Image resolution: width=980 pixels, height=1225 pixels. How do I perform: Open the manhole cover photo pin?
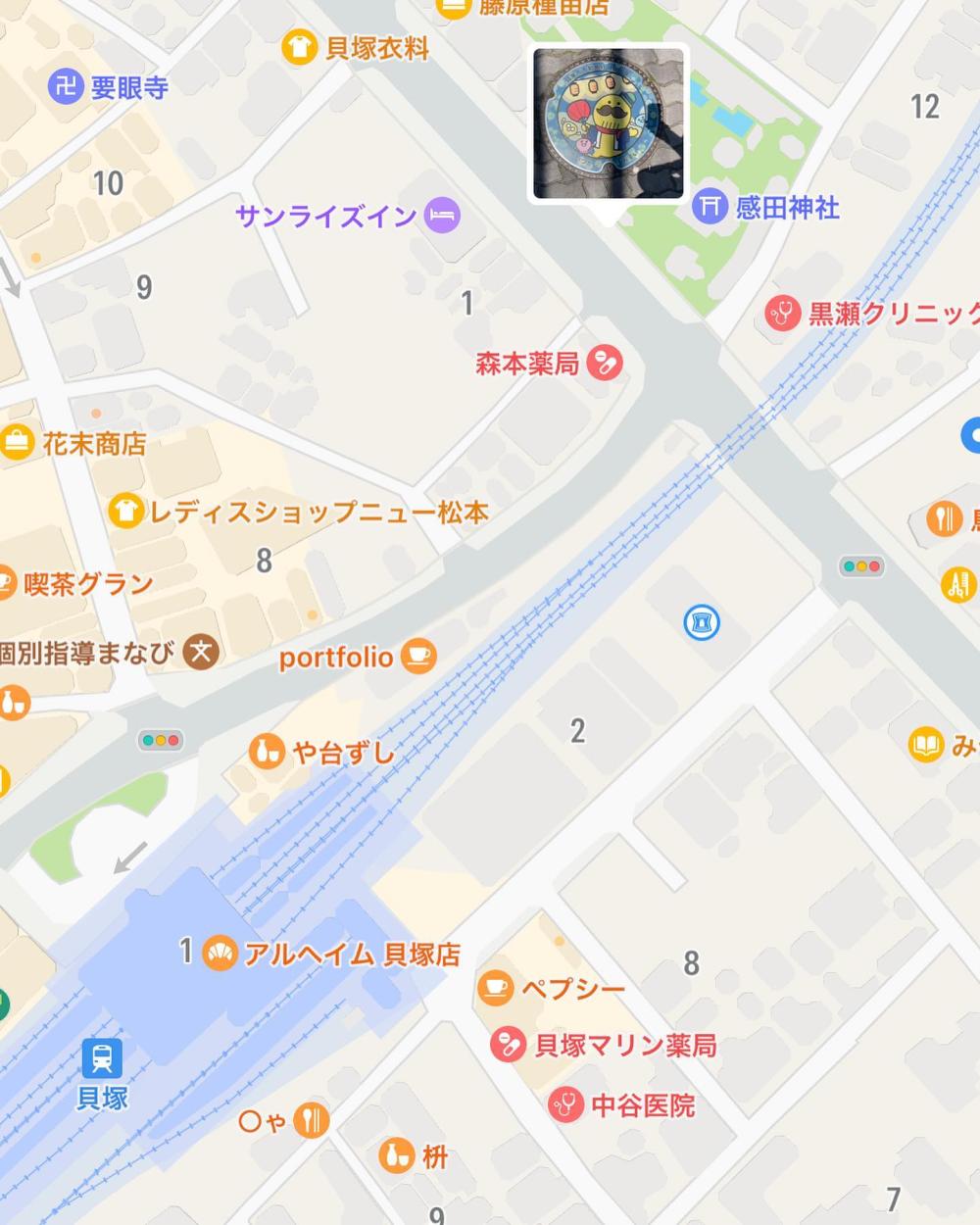(x=609, y=123)
